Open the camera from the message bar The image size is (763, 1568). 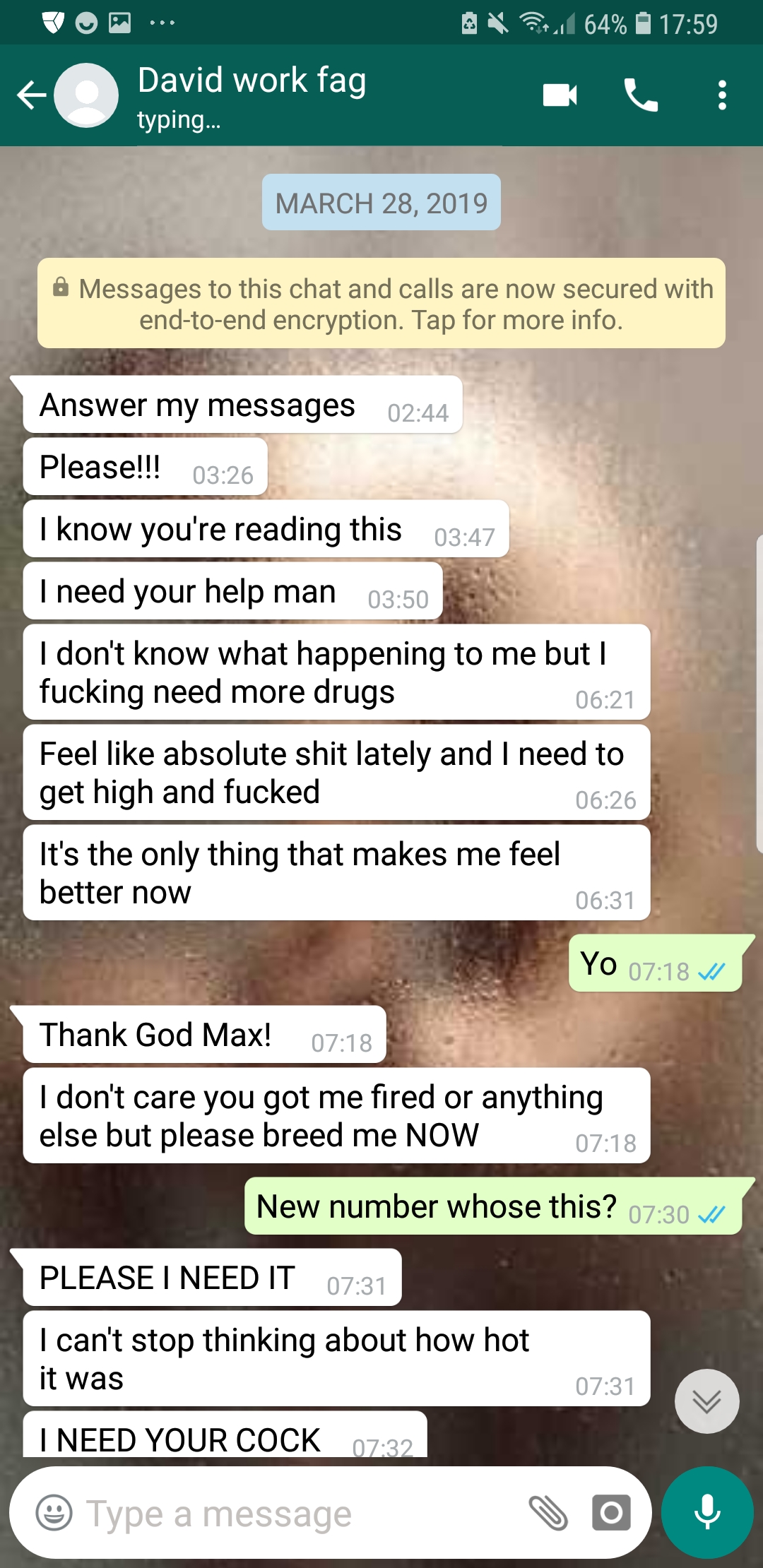611,1513
